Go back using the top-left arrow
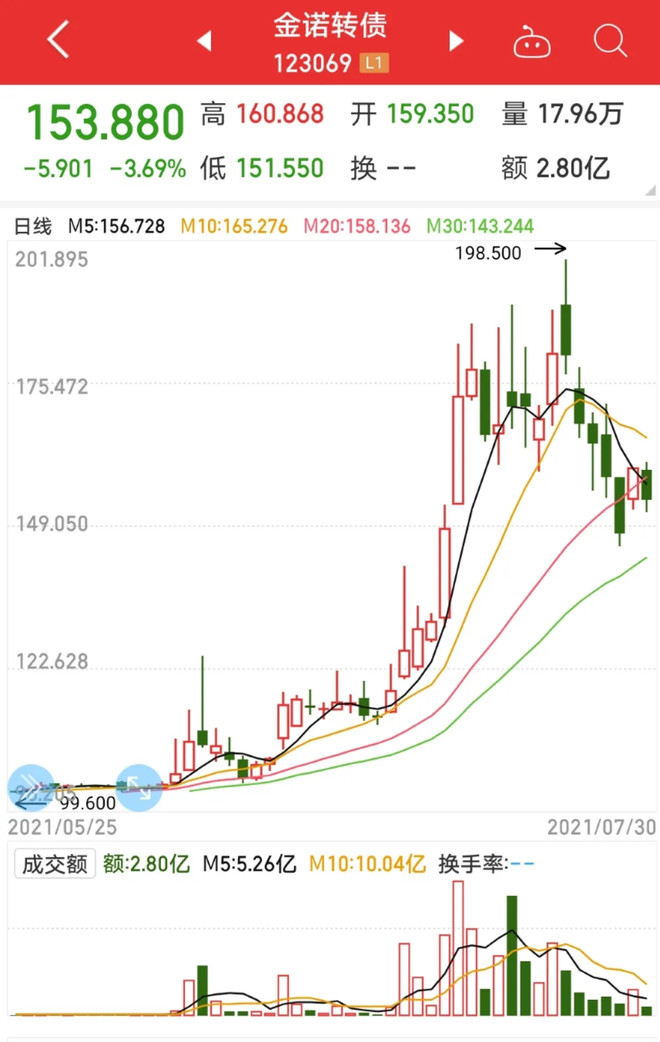The height and width of the screenshot is (1042, 660). point(58,41)
